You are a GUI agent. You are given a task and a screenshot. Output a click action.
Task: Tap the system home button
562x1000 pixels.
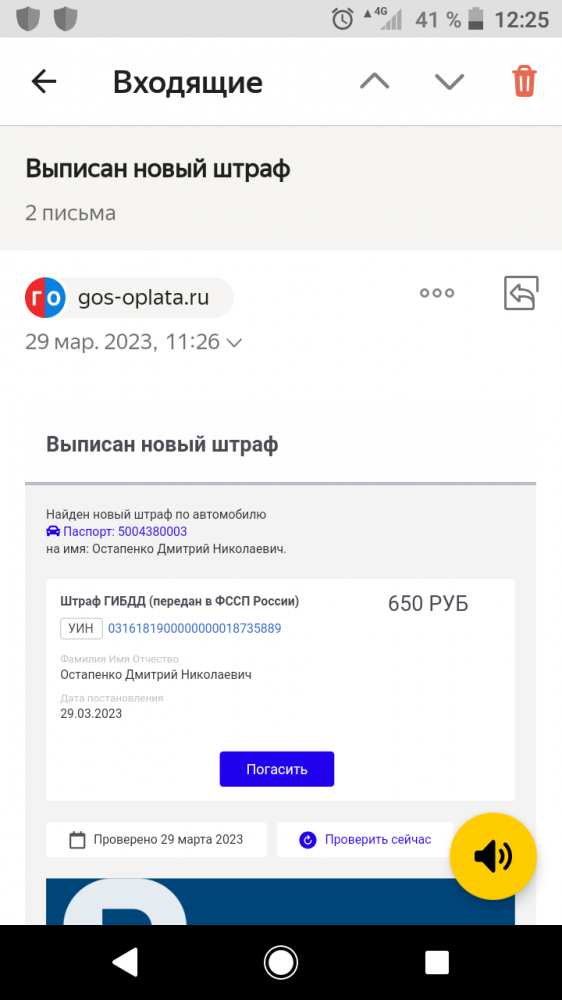click(281, 962)
